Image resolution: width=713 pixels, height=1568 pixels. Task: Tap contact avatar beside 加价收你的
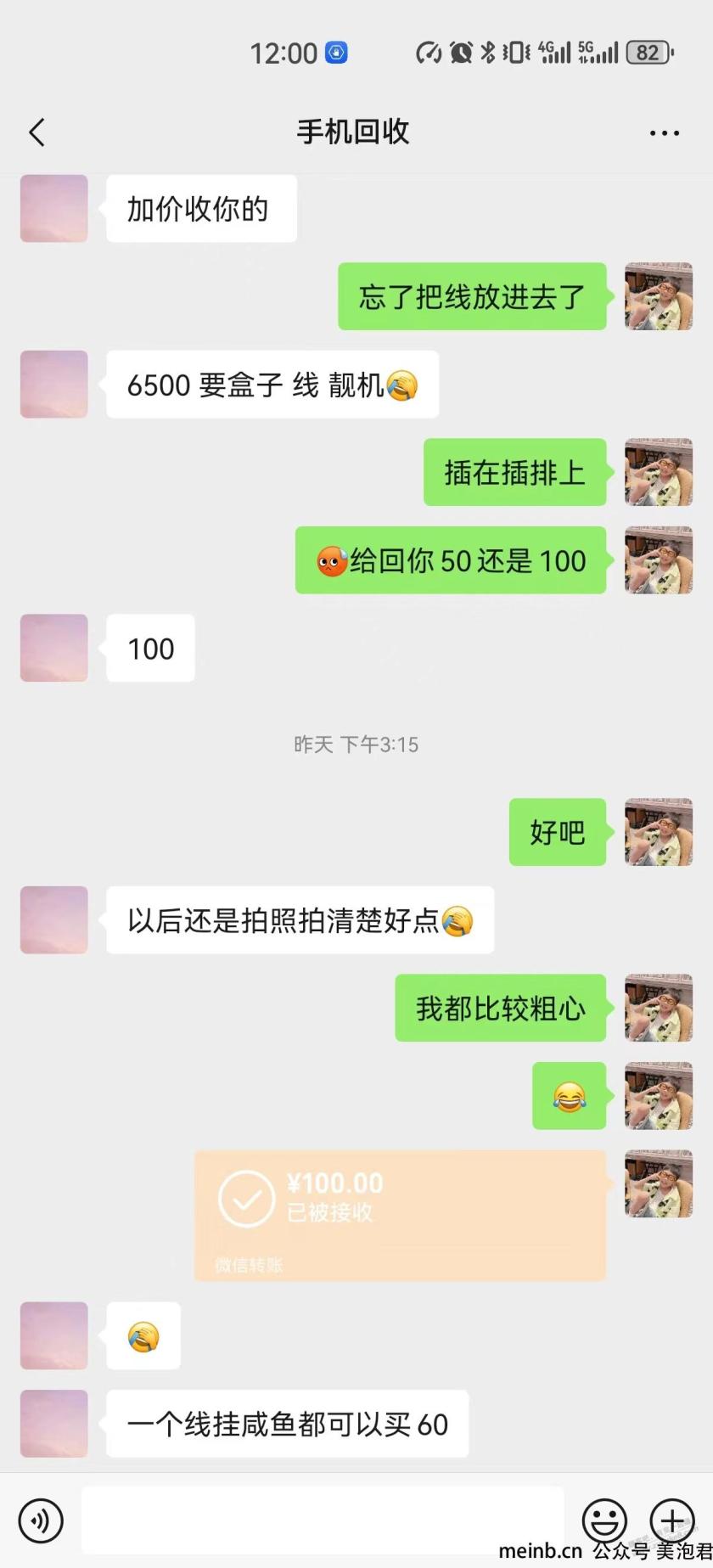(x=54, y=209)
